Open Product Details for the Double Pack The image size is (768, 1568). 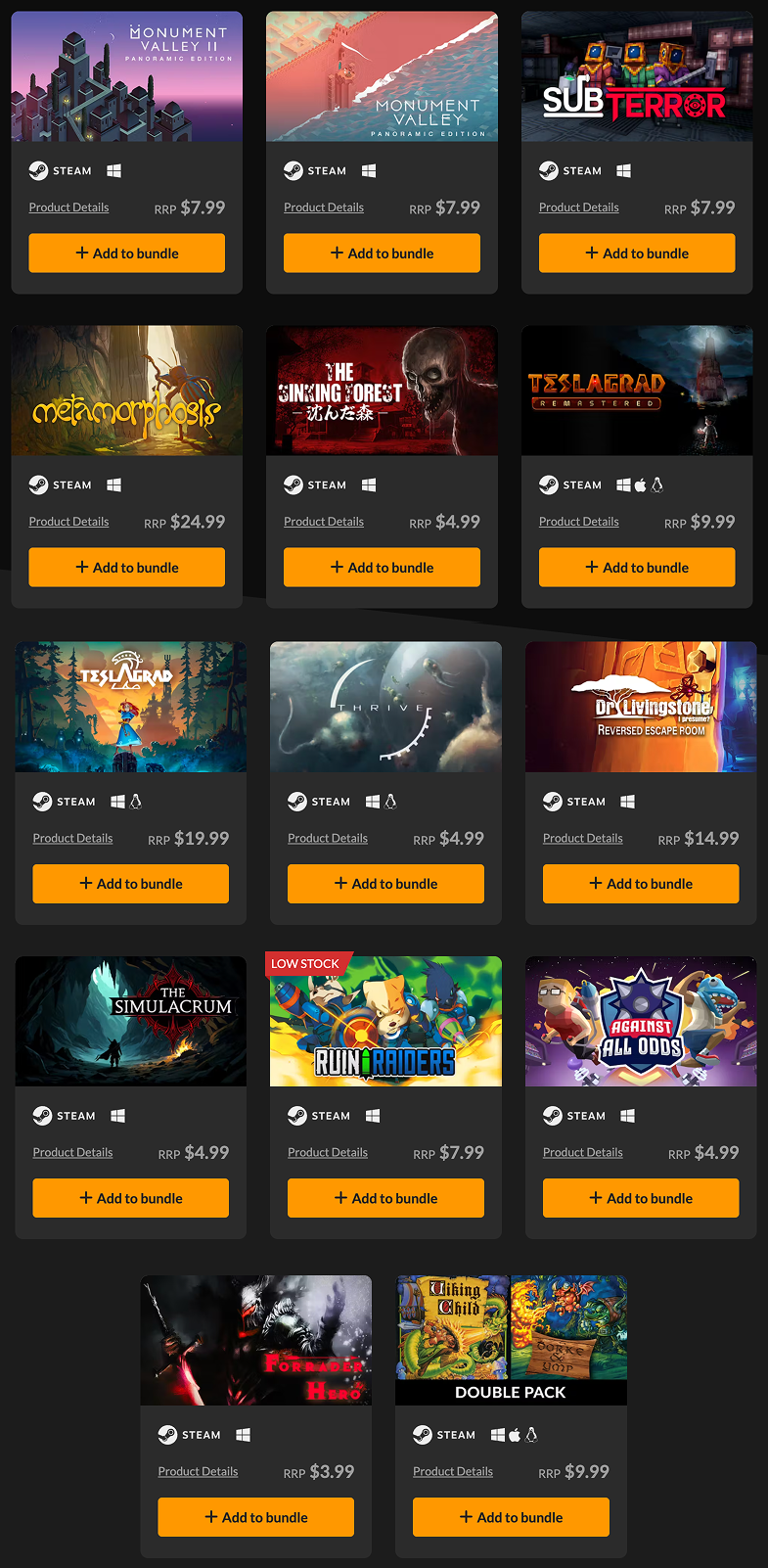pos(453,1471)
